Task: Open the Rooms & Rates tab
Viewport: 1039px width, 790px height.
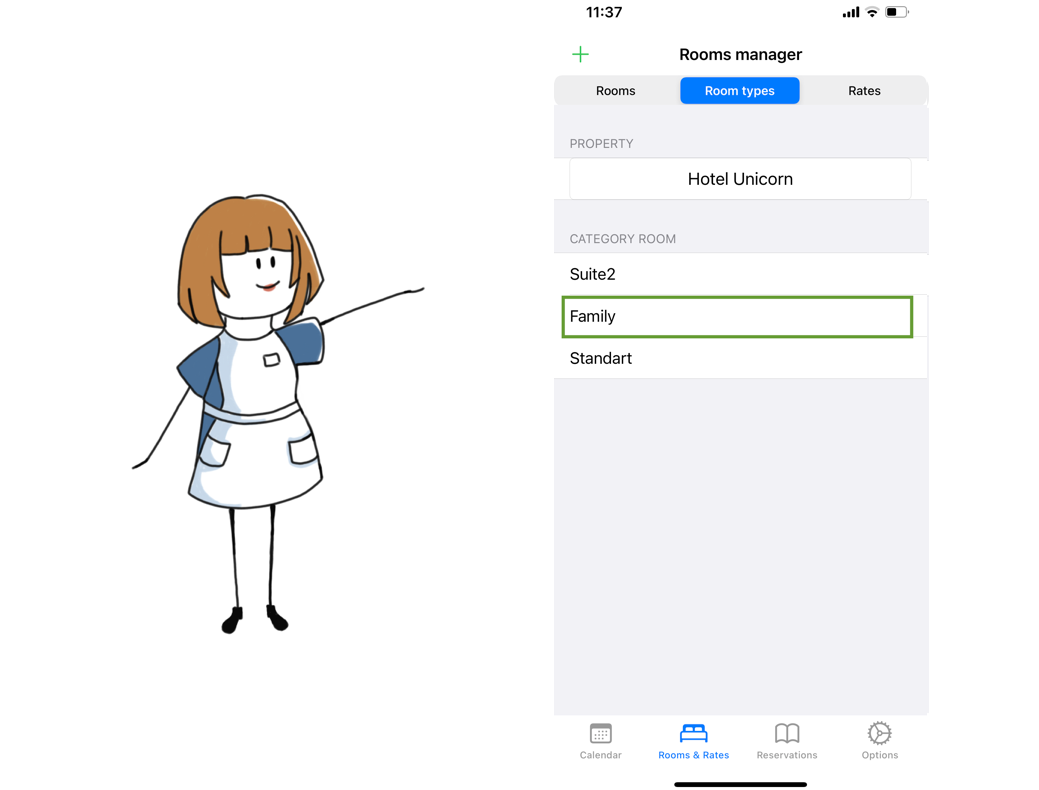Action: 693,741
